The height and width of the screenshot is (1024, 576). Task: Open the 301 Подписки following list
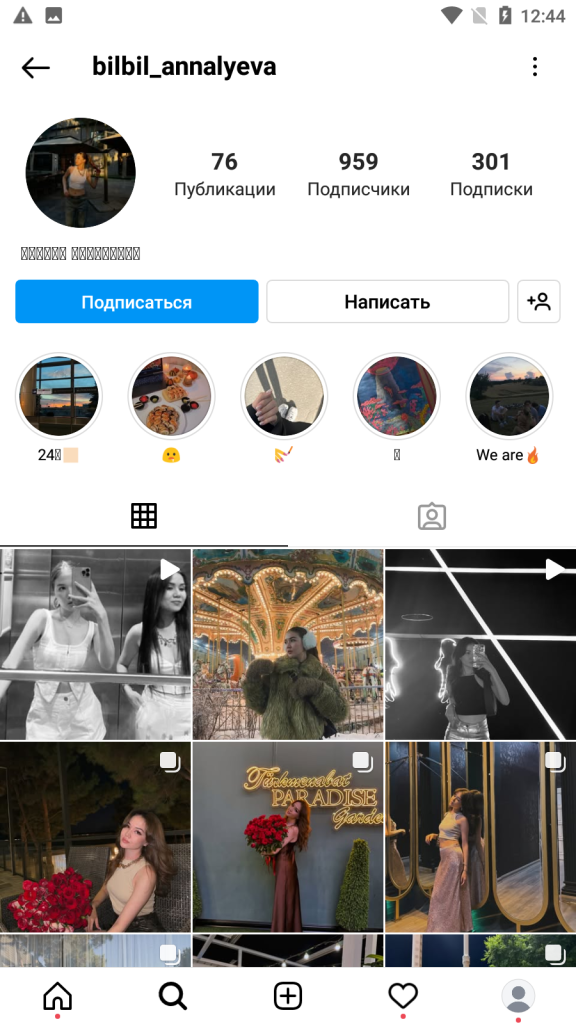tap(491, 174)
